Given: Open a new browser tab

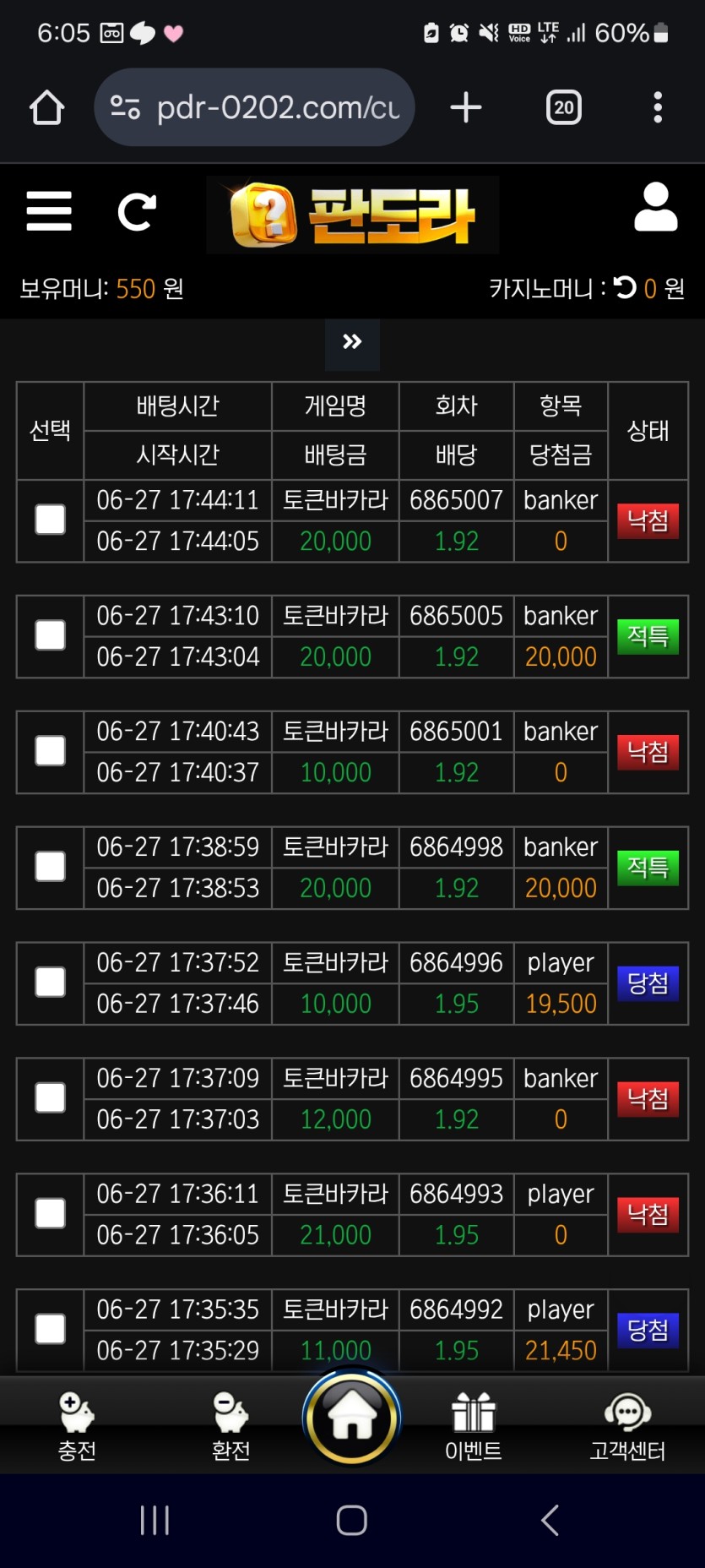Looking at the screenshot, I should pos(465,108).
